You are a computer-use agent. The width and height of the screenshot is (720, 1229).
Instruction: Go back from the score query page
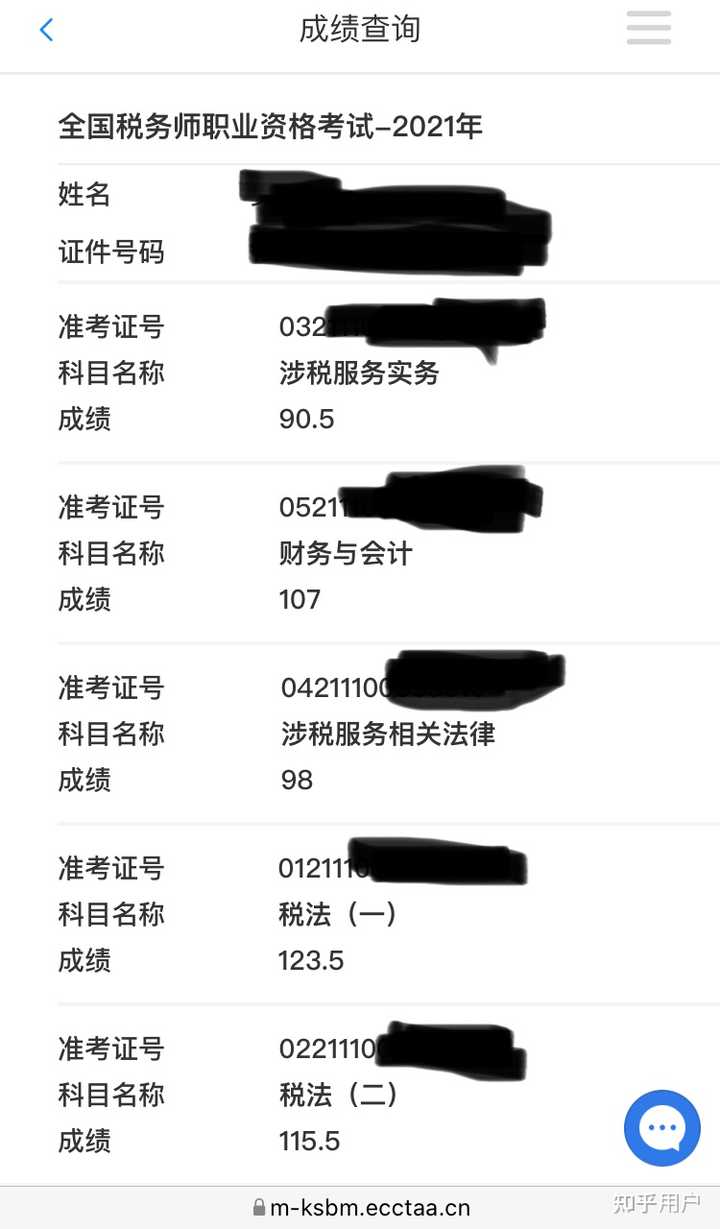46,30
